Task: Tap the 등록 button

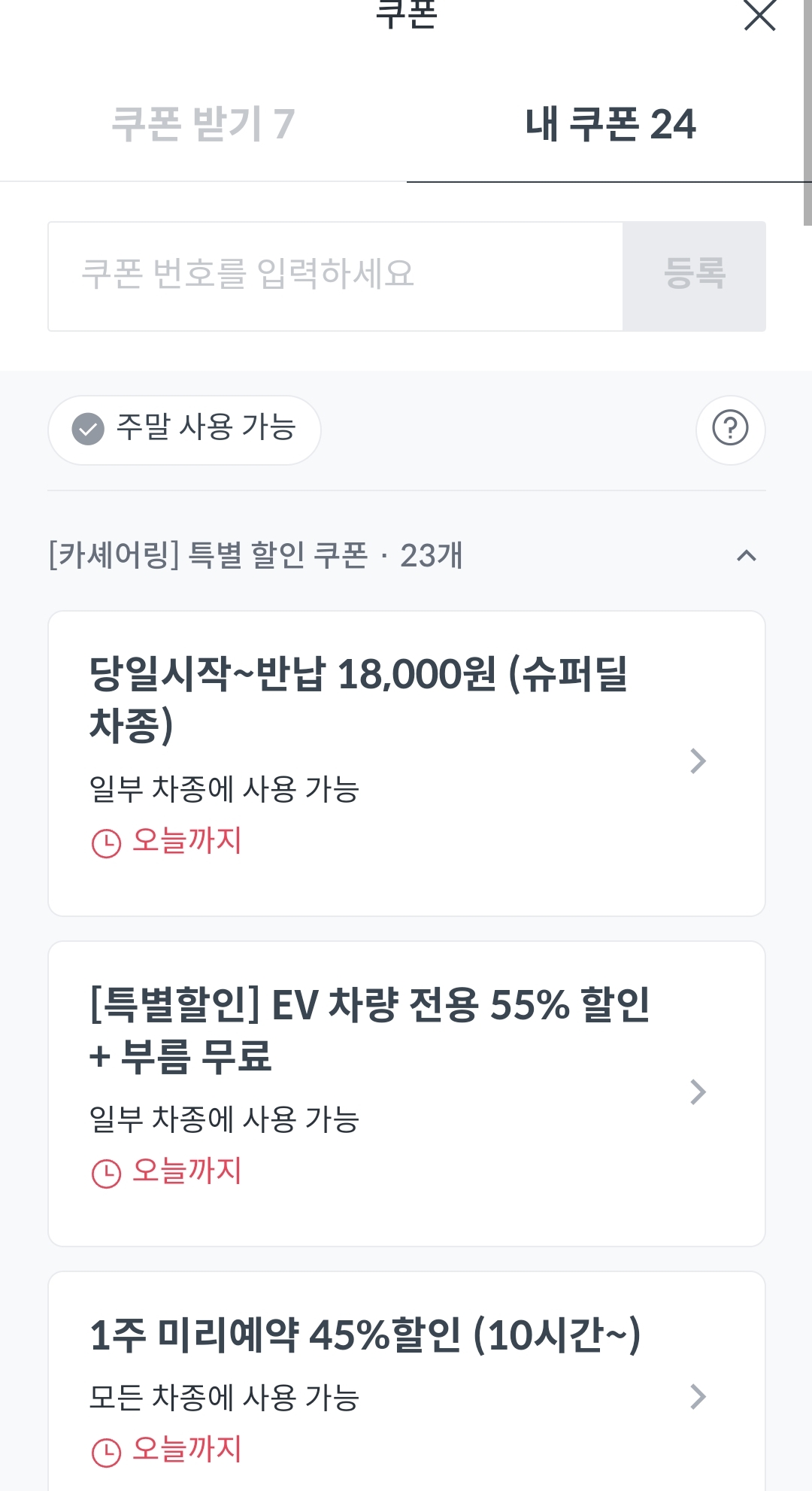Action: coord(694,276)
